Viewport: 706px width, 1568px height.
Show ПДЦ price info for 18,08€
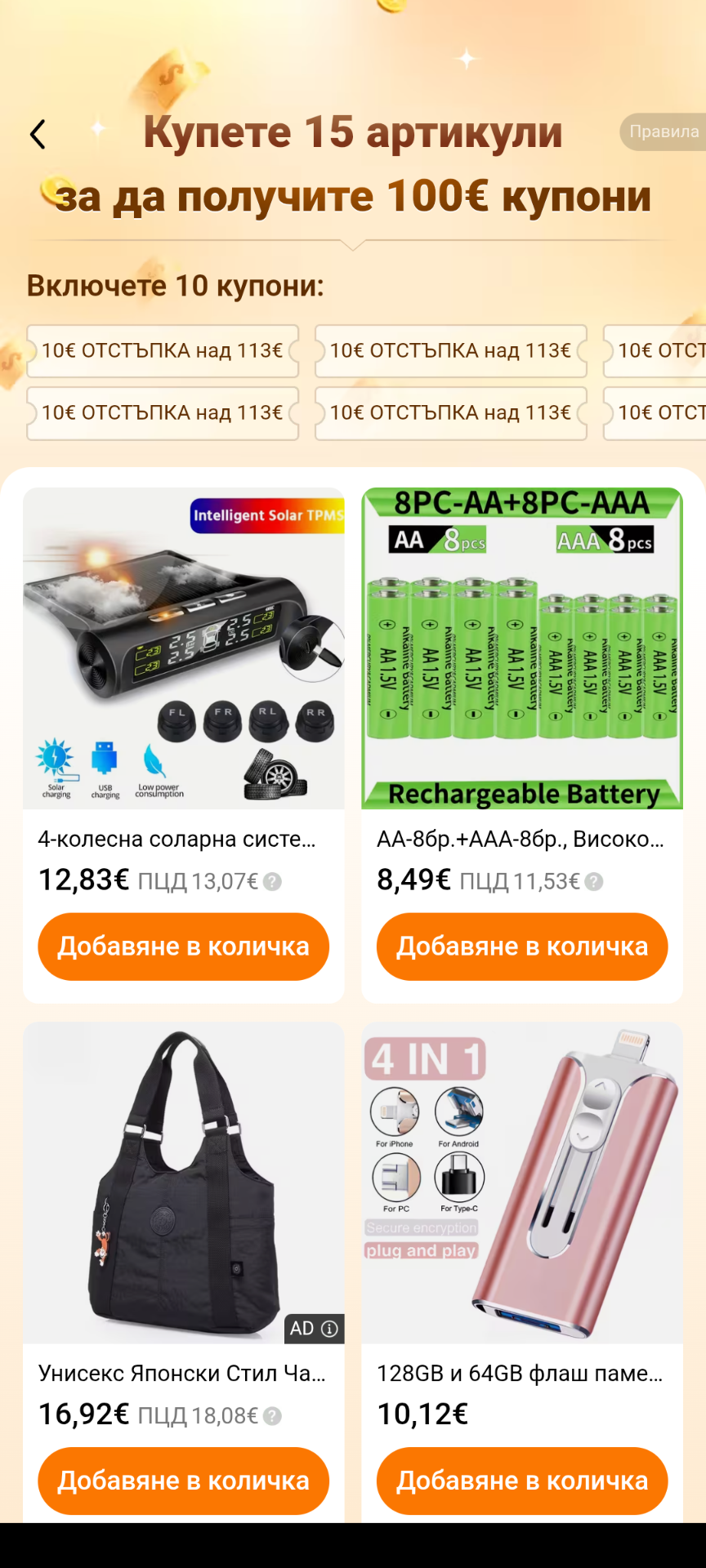pos(273,1416)
